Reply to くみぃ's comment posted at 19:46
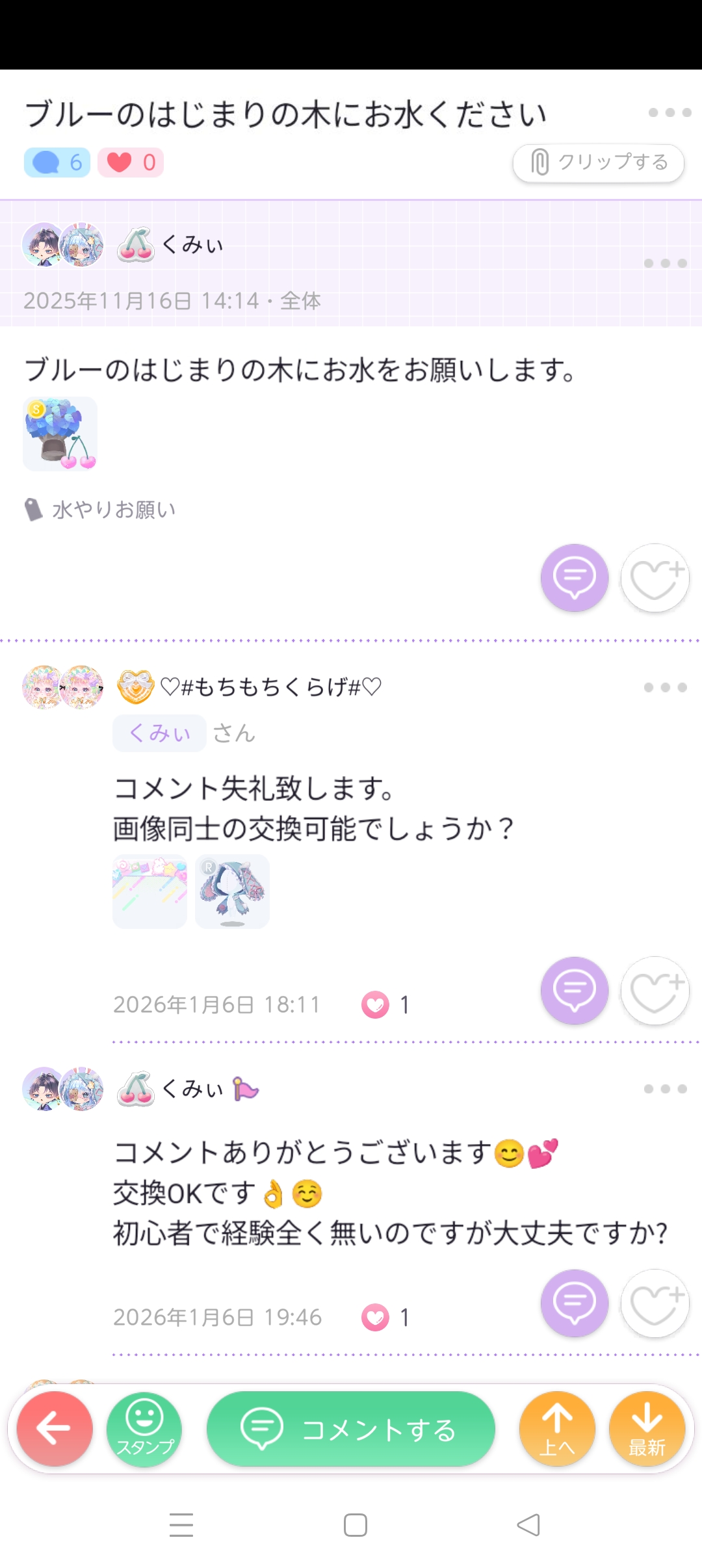The width and height of the screenshot is (702, 1568). [x=575, y=1303]
